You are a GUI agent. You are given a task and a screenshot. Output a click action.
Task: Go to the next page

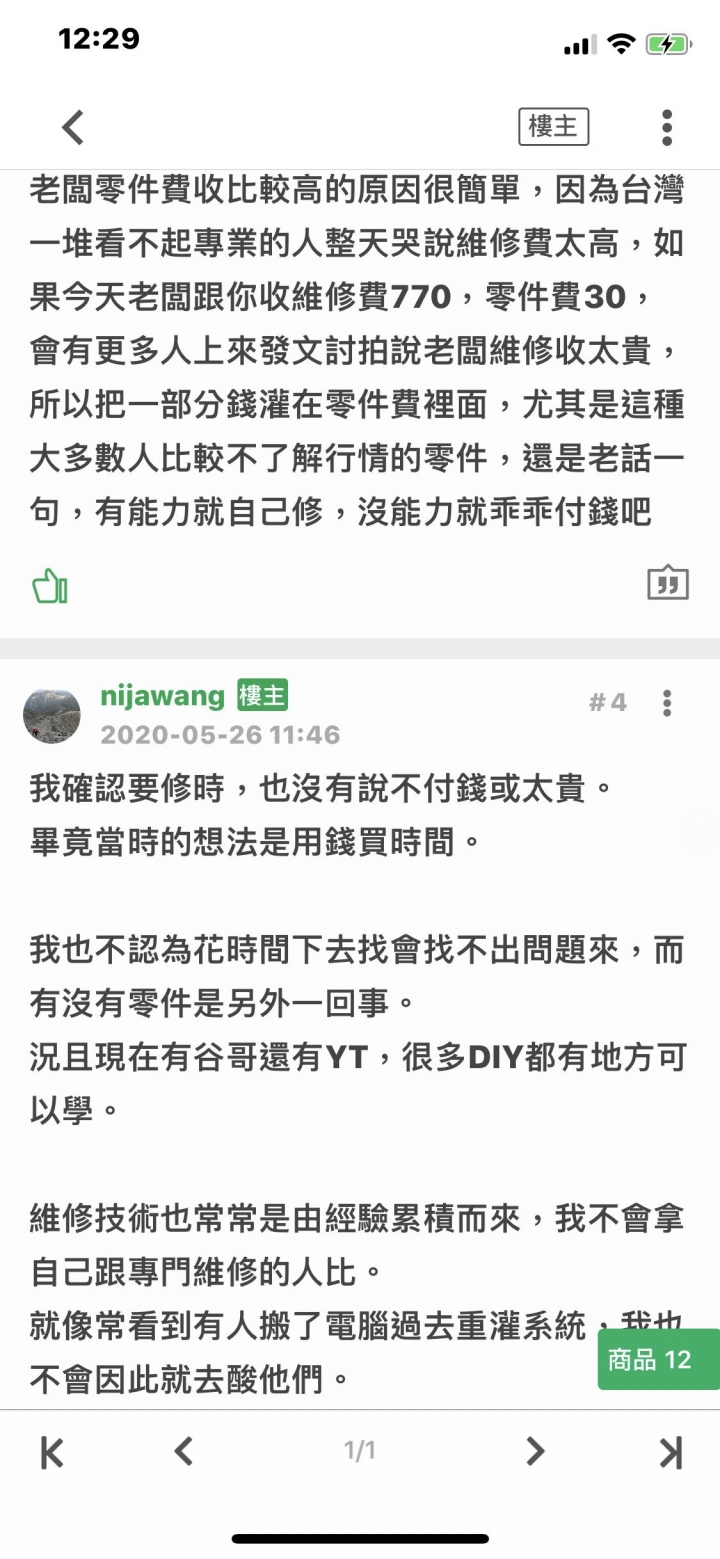tap(535, 1451)
